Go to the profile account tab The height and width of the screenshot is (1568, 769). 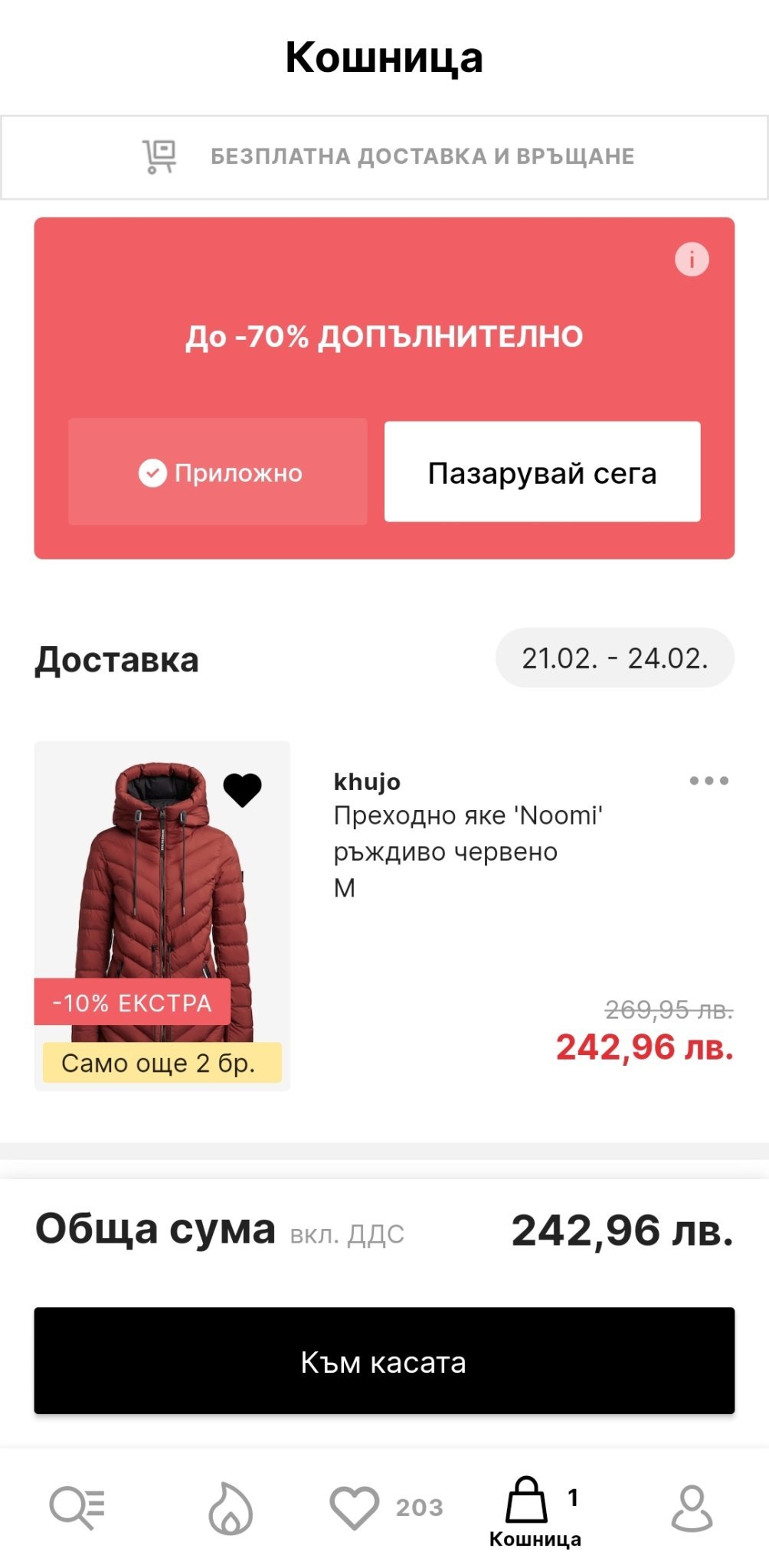692,1508
